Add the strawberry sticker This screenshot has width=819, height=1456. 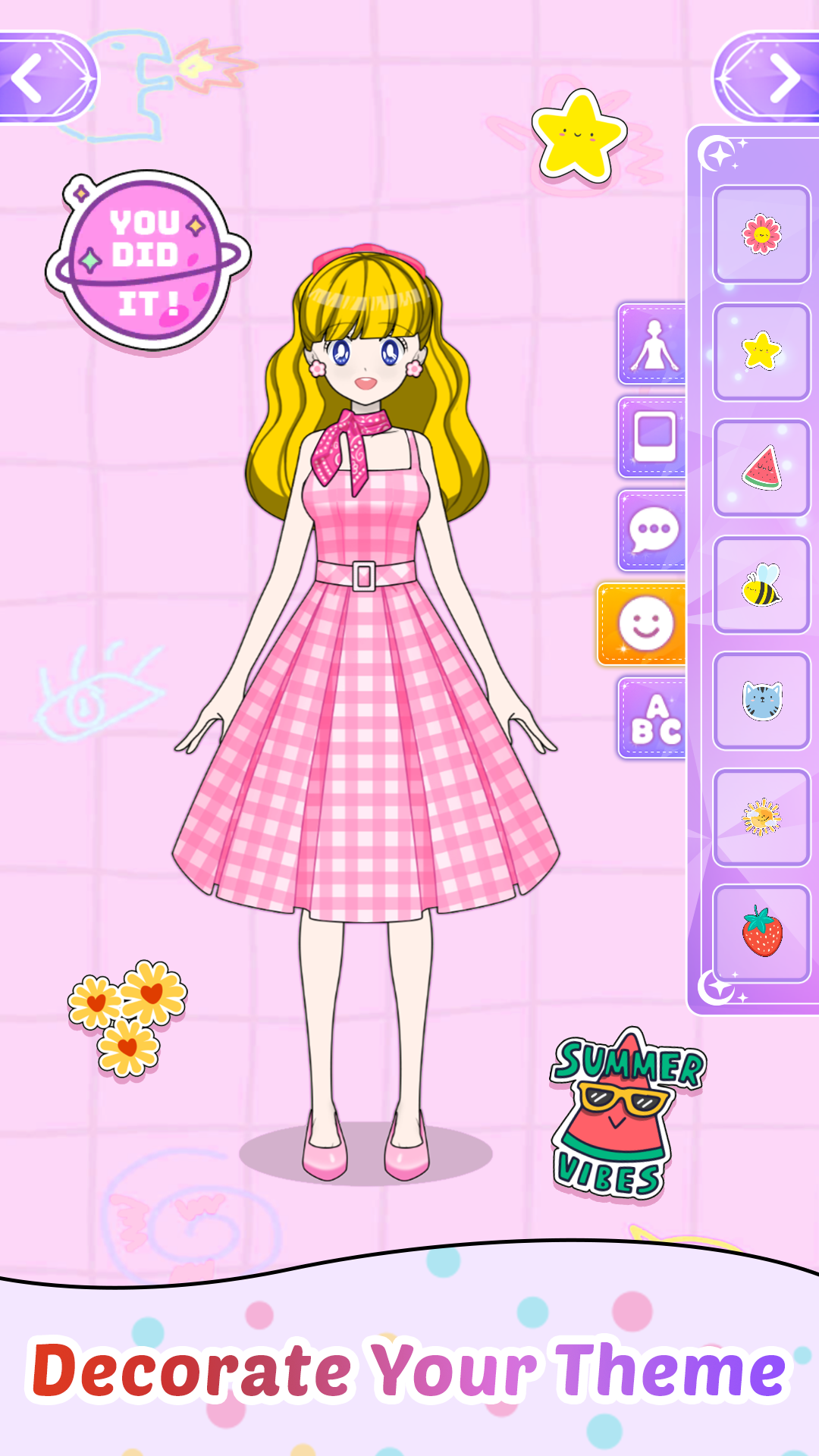(x=761, y=934)
